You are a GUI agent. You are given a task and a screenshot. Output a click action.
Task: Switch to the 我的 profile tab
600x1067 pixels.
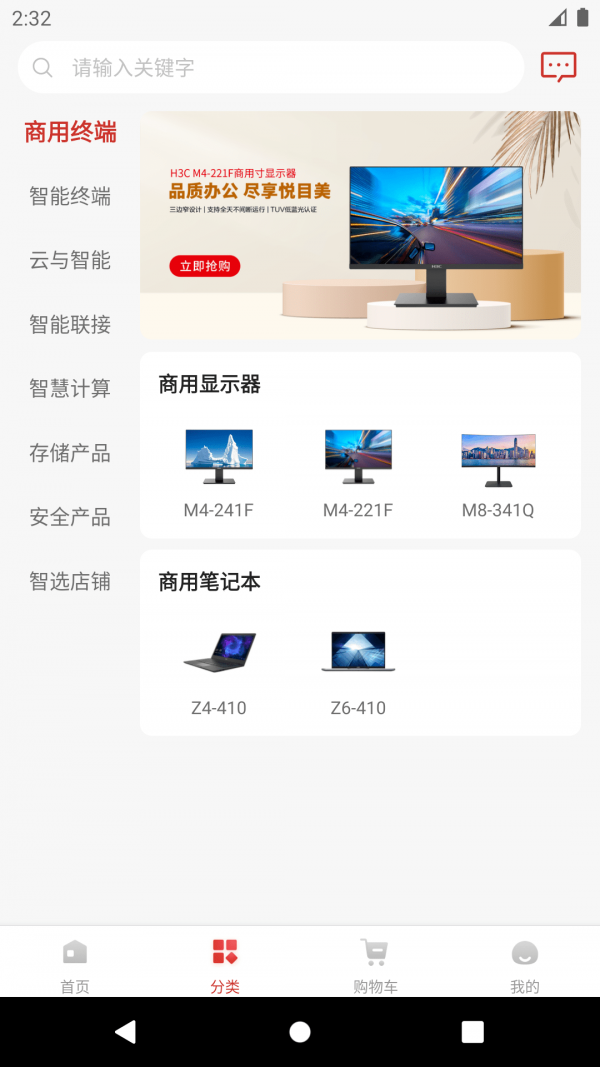[x=525, y=965]
